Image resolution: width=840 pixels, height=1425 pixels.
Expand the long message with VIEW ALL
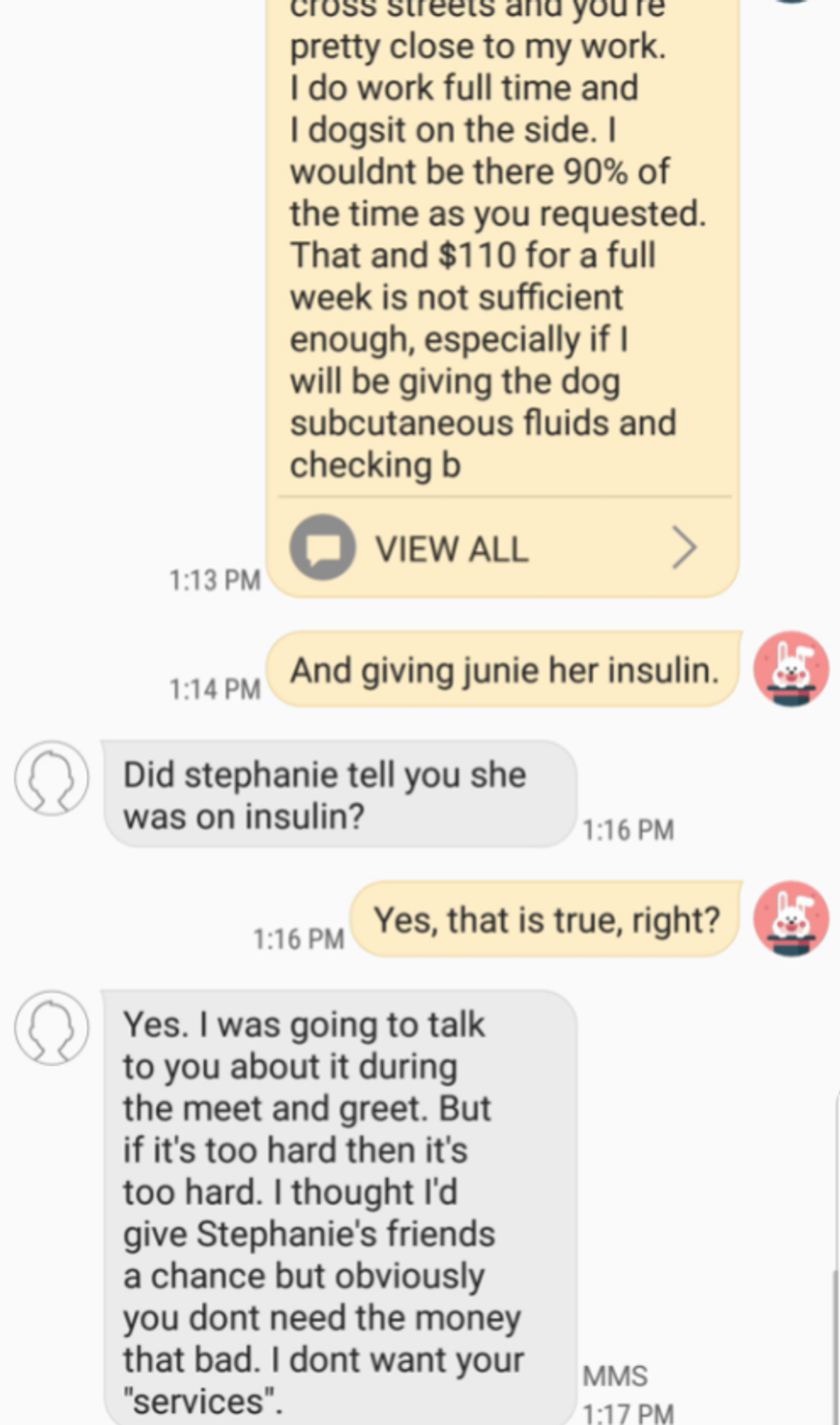[497, 549]
